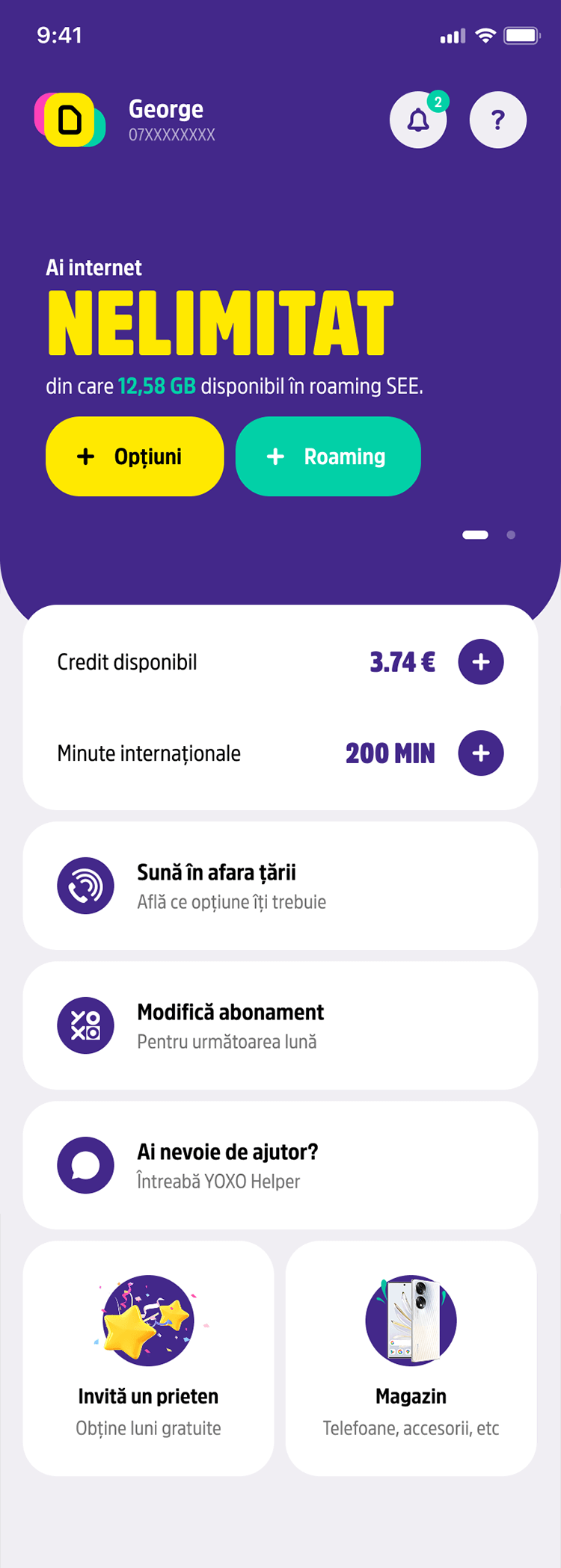Ask YOXO Helper for help

pyautogui.click(x=280, y=1165)
